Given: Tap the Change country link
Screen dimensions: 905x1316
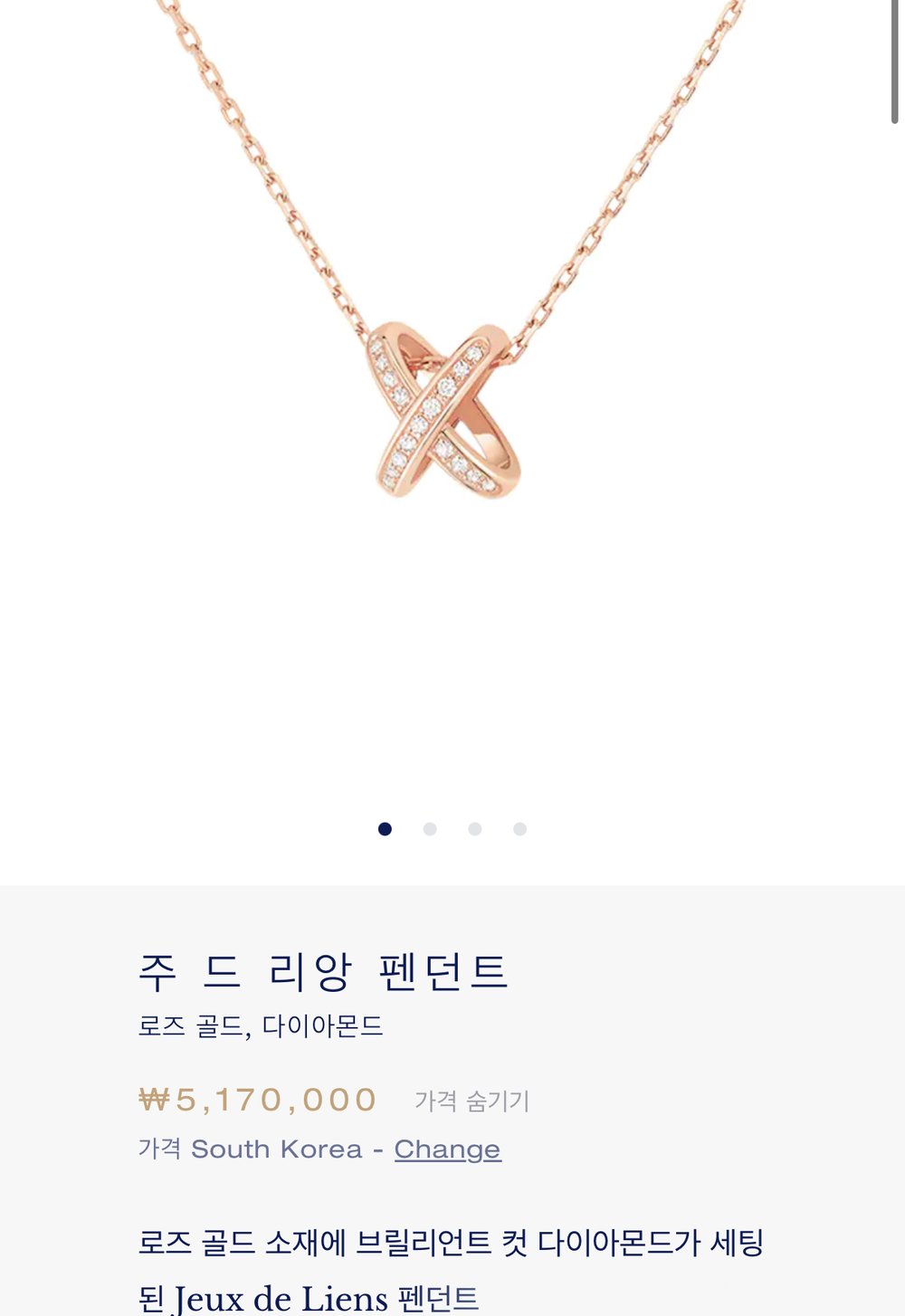Looking at the screenshot, I should (x=447, y=1149).
